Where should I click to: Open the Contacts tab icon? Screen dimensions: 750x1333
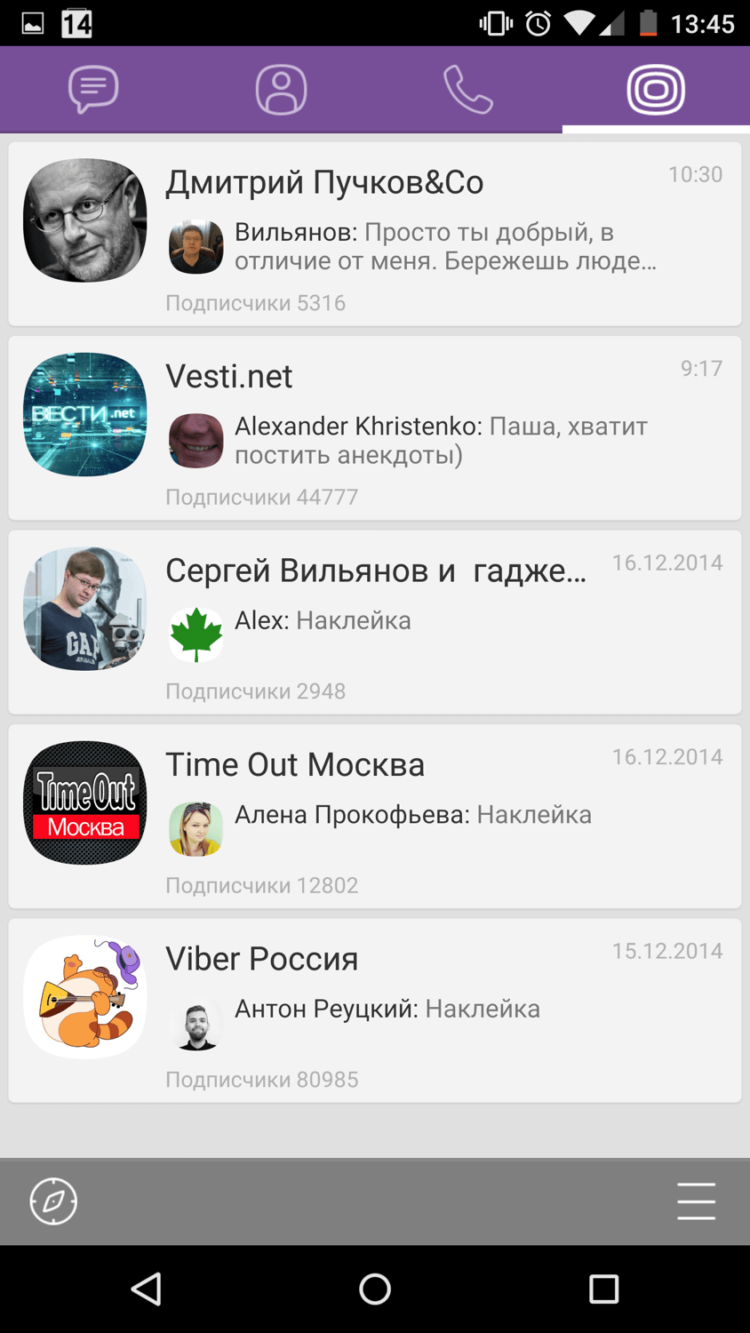(x=281, y=88)
